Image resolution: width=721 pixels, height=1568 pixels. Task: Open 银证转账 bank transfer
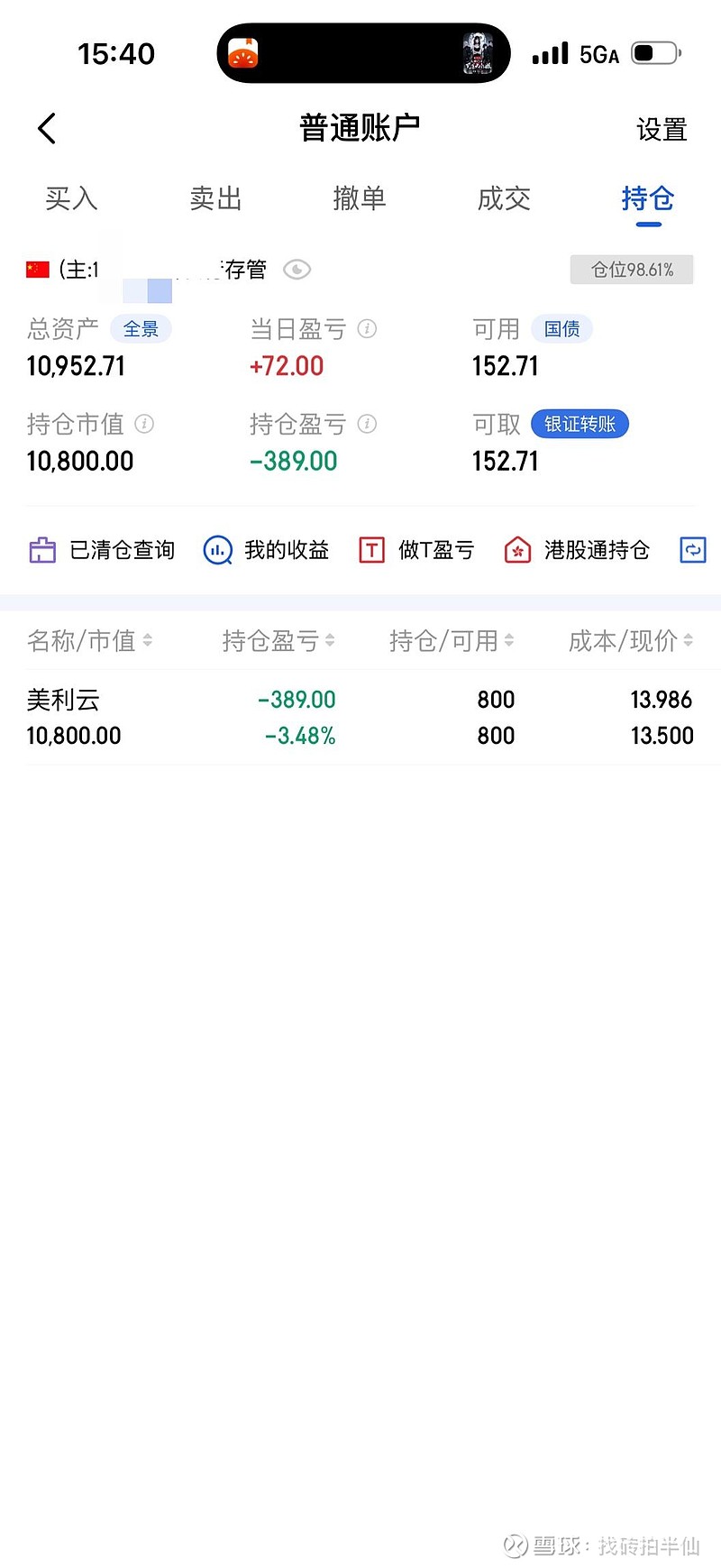580,424
